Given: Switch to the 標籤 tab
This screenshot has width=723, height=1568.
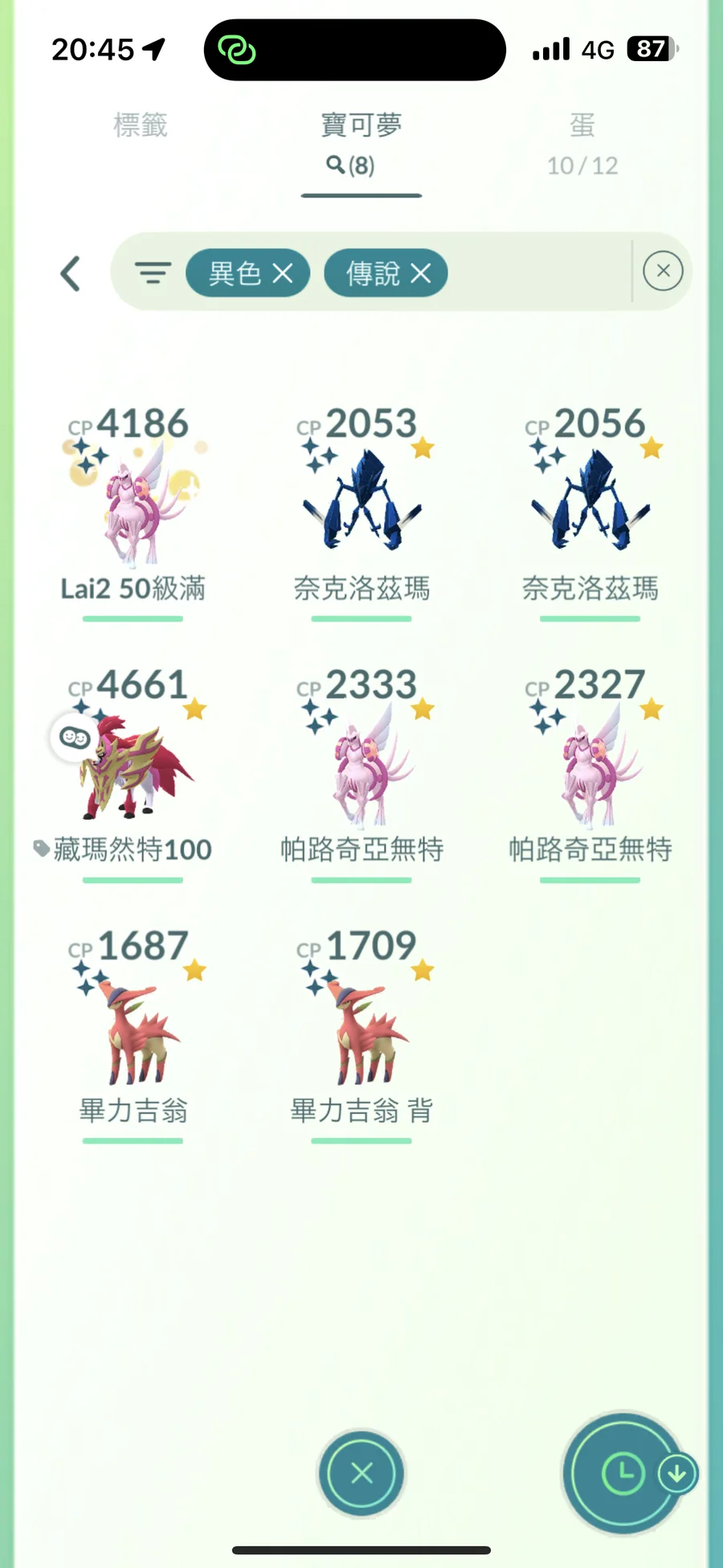Looking at the screenshot, I should coord(141,125).
